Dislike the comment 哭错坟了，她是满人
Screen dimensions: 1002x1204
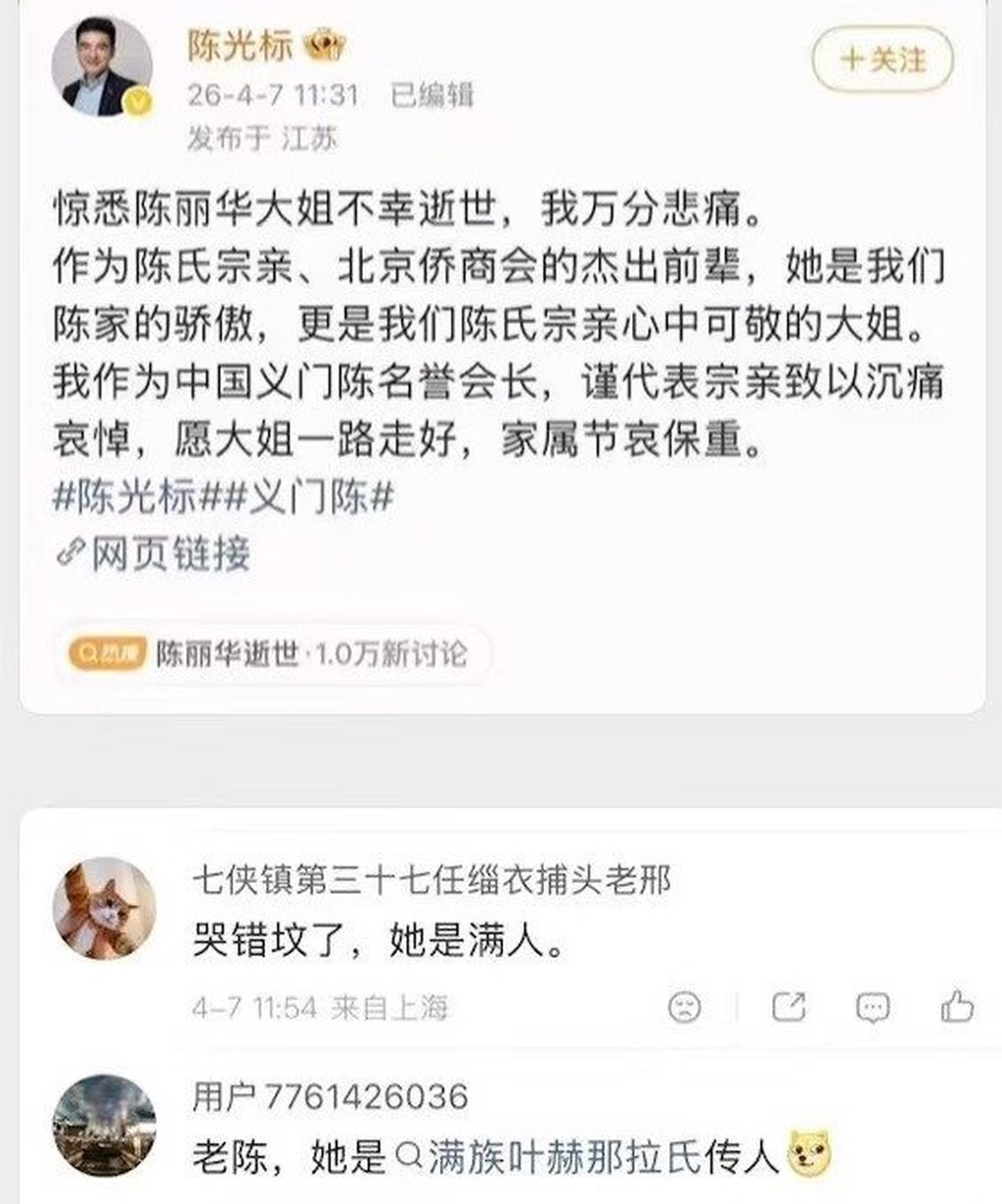685,1006
